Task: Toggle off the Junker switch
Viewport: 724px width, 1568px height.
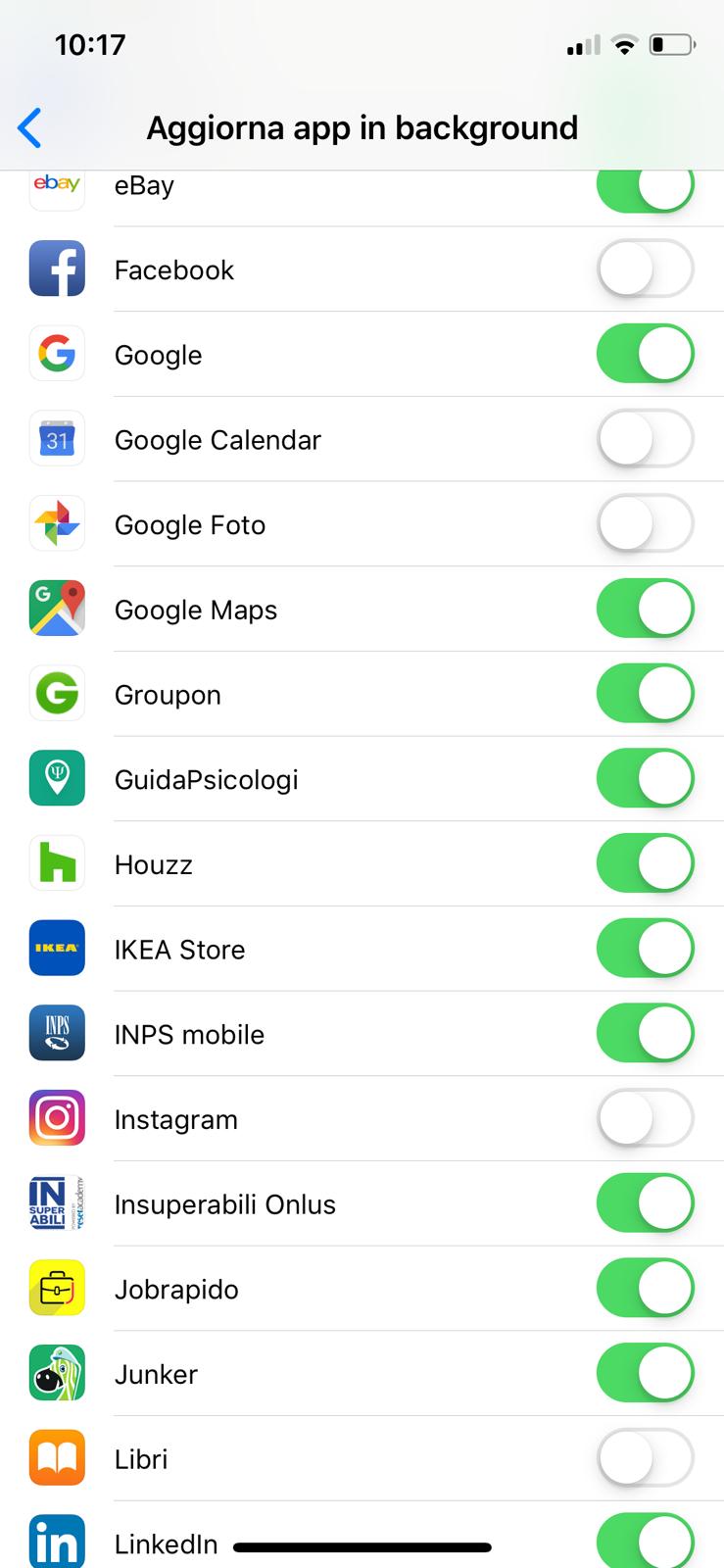Action: click(645, 1373)
